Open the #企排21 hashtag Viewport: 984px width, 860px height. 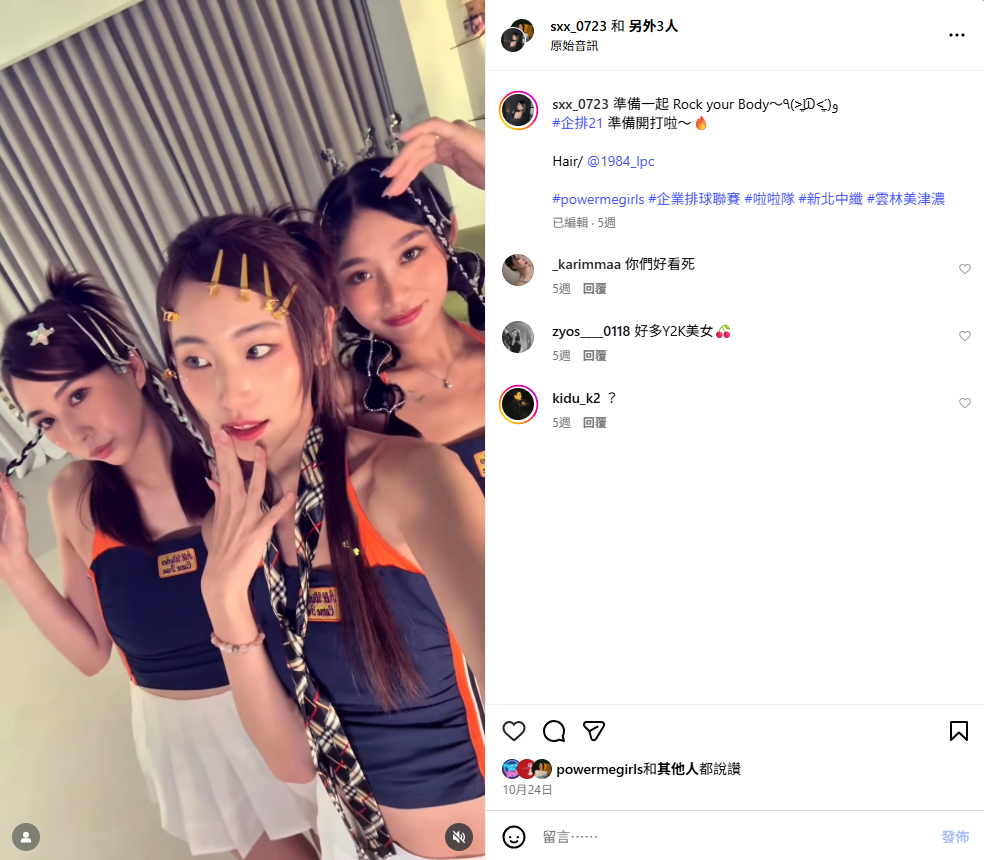point(580,123)
